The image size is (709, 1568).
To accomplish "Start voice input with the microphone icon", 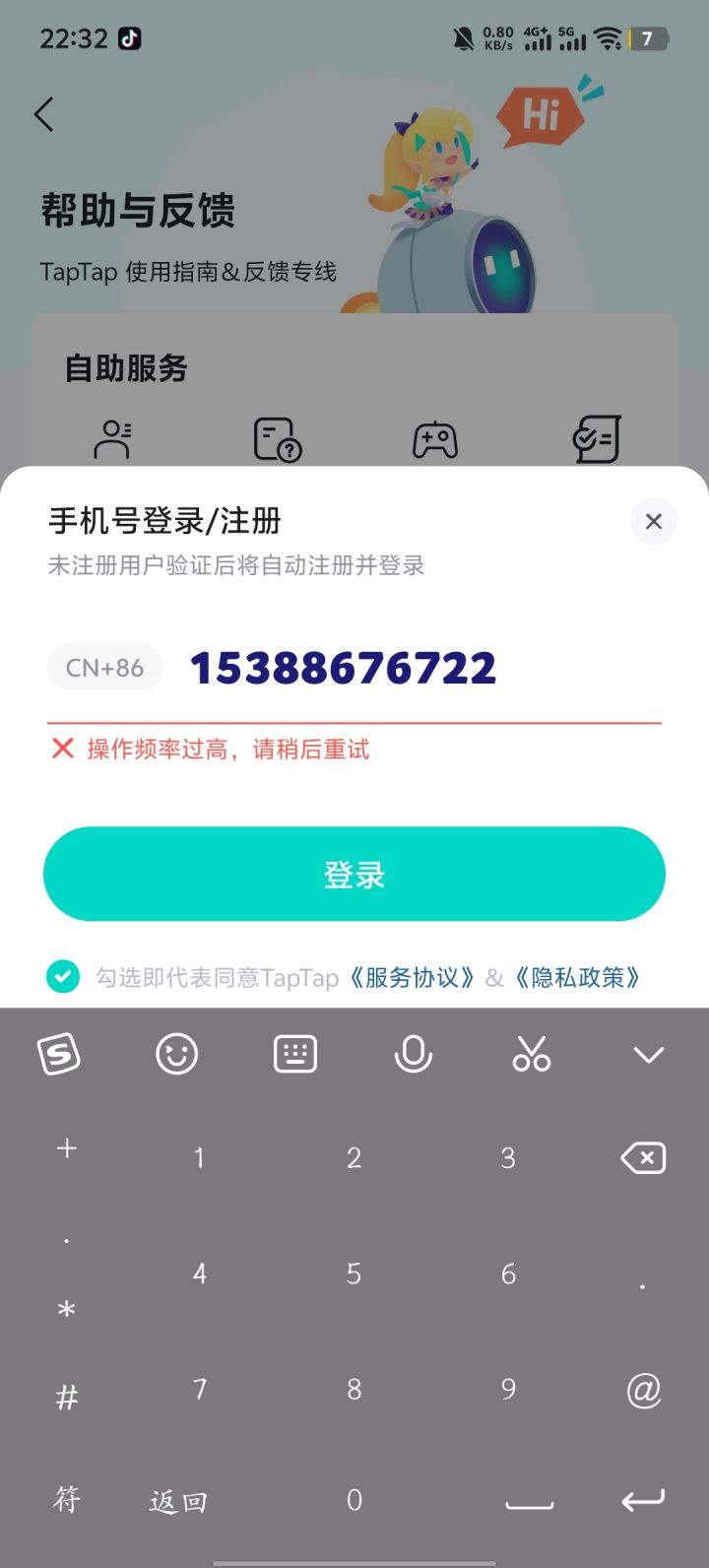I will coord(414,1052).
